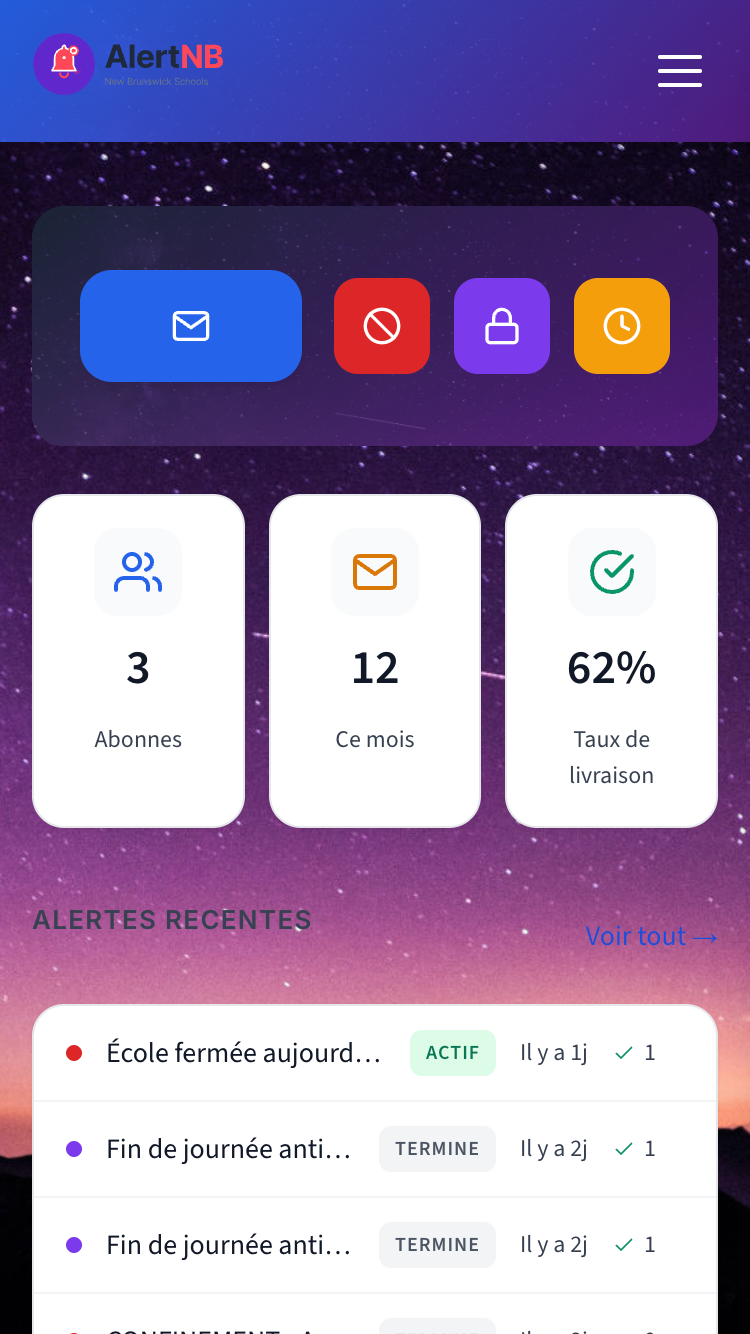Viewport: 750px width, 1334px height.
Task: Open the hamburger navigation menu
Action: [x=680, y=71]
